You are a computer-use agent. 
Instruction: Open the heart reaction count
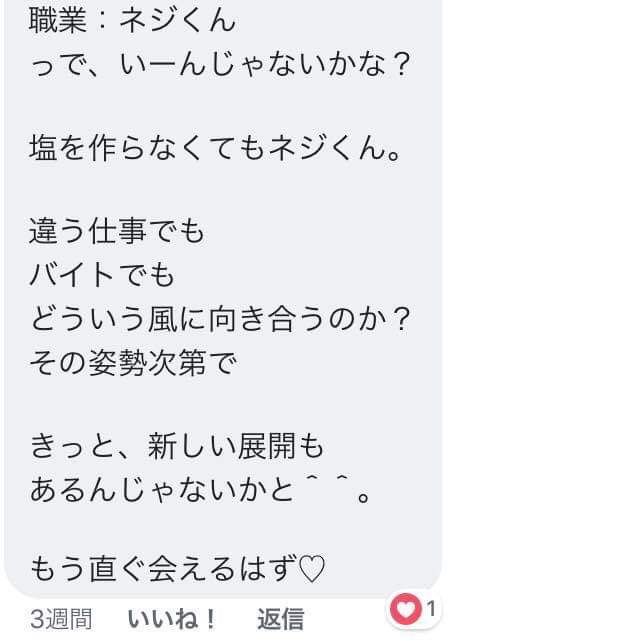[x=414, y=607]
